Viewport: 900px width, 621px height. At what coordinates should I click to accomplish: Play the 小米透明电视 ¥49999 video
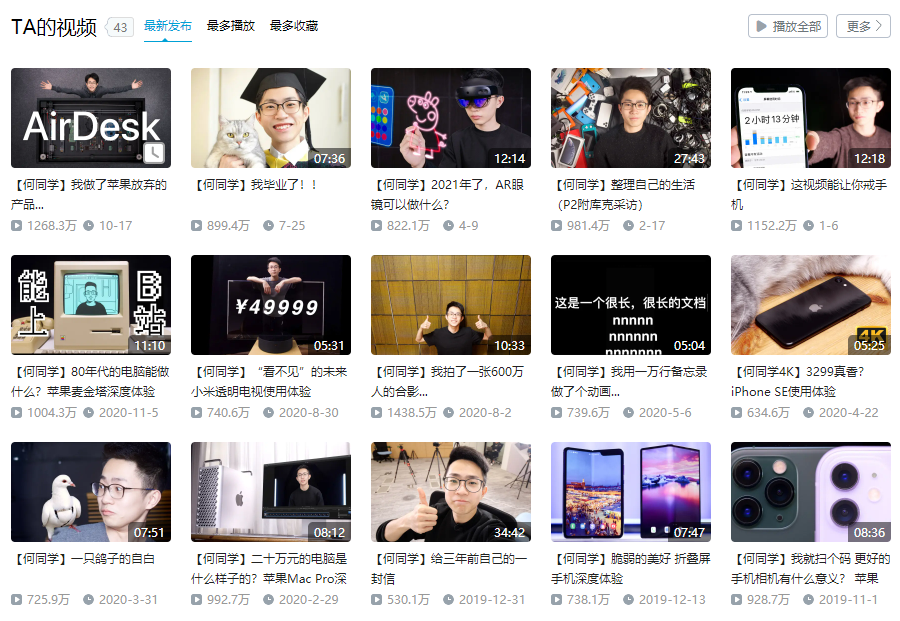[270, 304]
